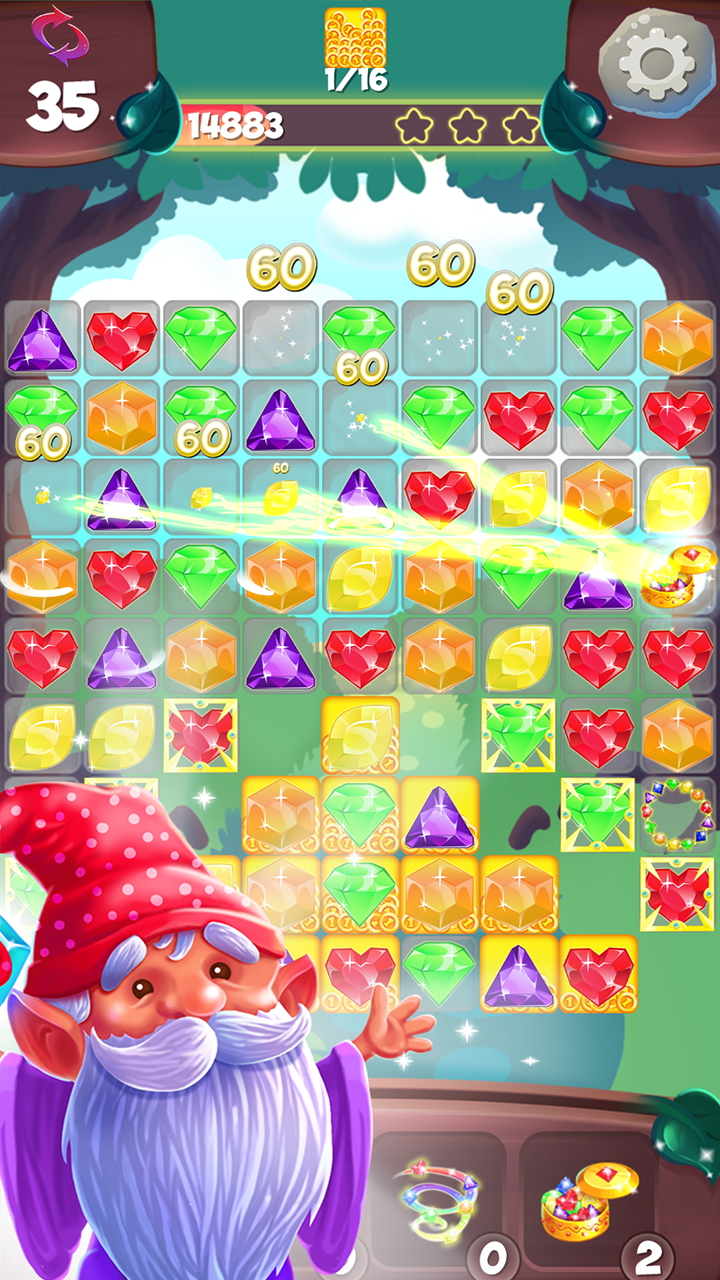This screenshot has height=1280, width=720.
Task: Select the rainbow ring gem on the board
Action: (x=677, y=815)
